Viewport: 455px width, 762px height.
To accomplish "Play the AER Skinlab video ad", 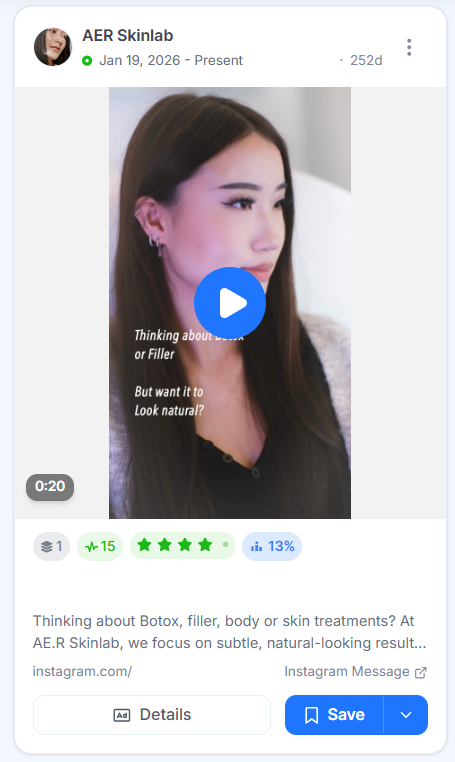I will (230, 303).
